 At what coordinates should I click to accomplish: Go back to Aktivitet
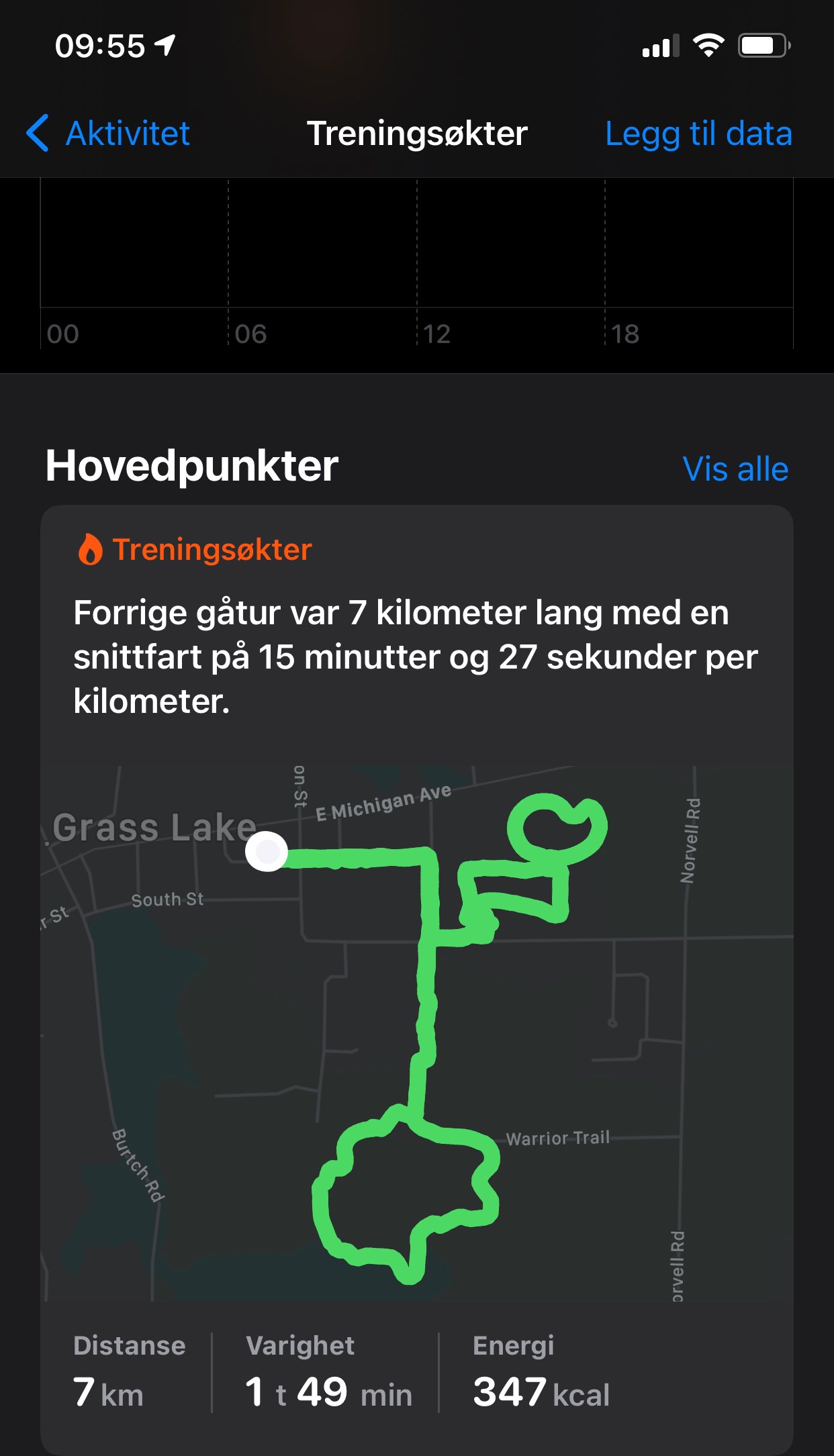(107, 133)
